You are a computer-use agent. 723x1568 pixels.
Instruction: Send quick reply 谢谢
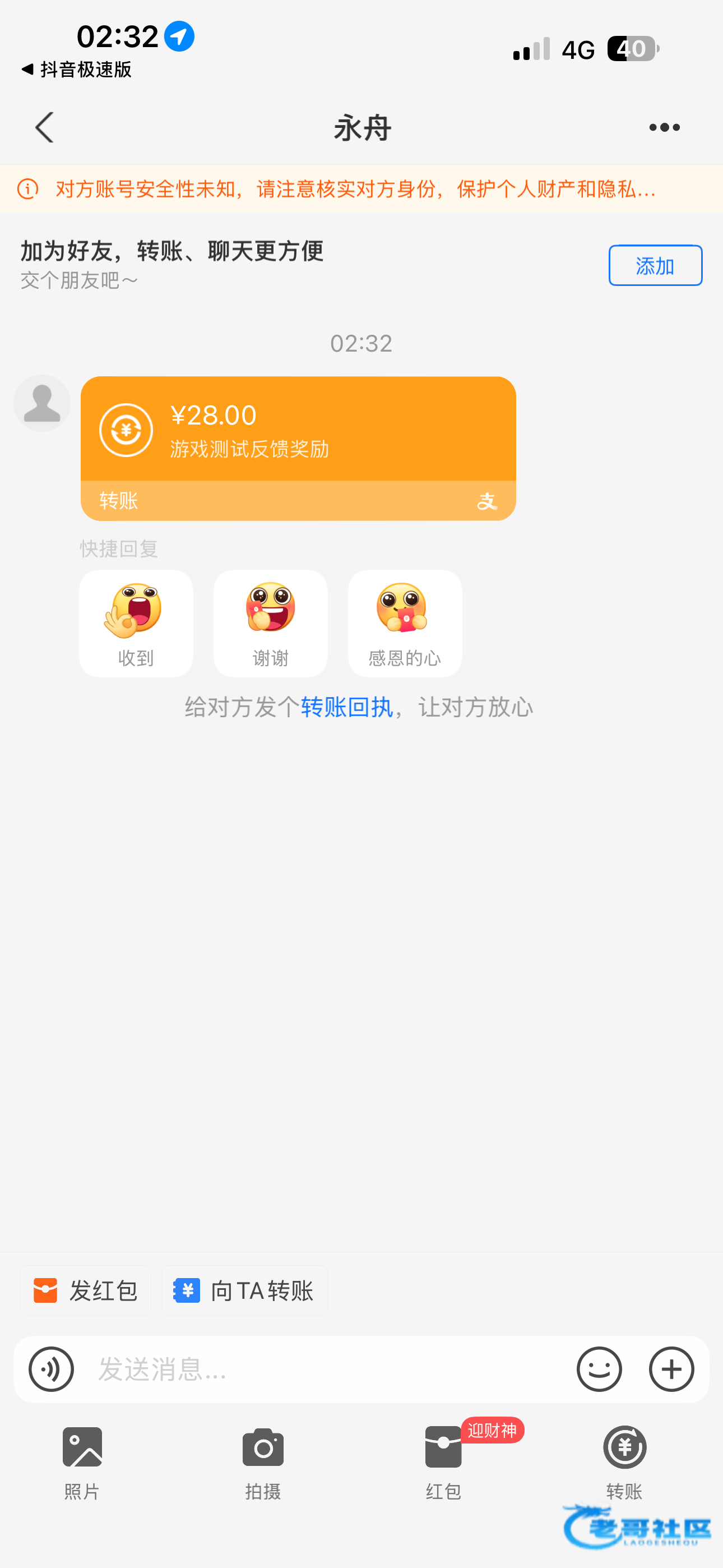270,622
